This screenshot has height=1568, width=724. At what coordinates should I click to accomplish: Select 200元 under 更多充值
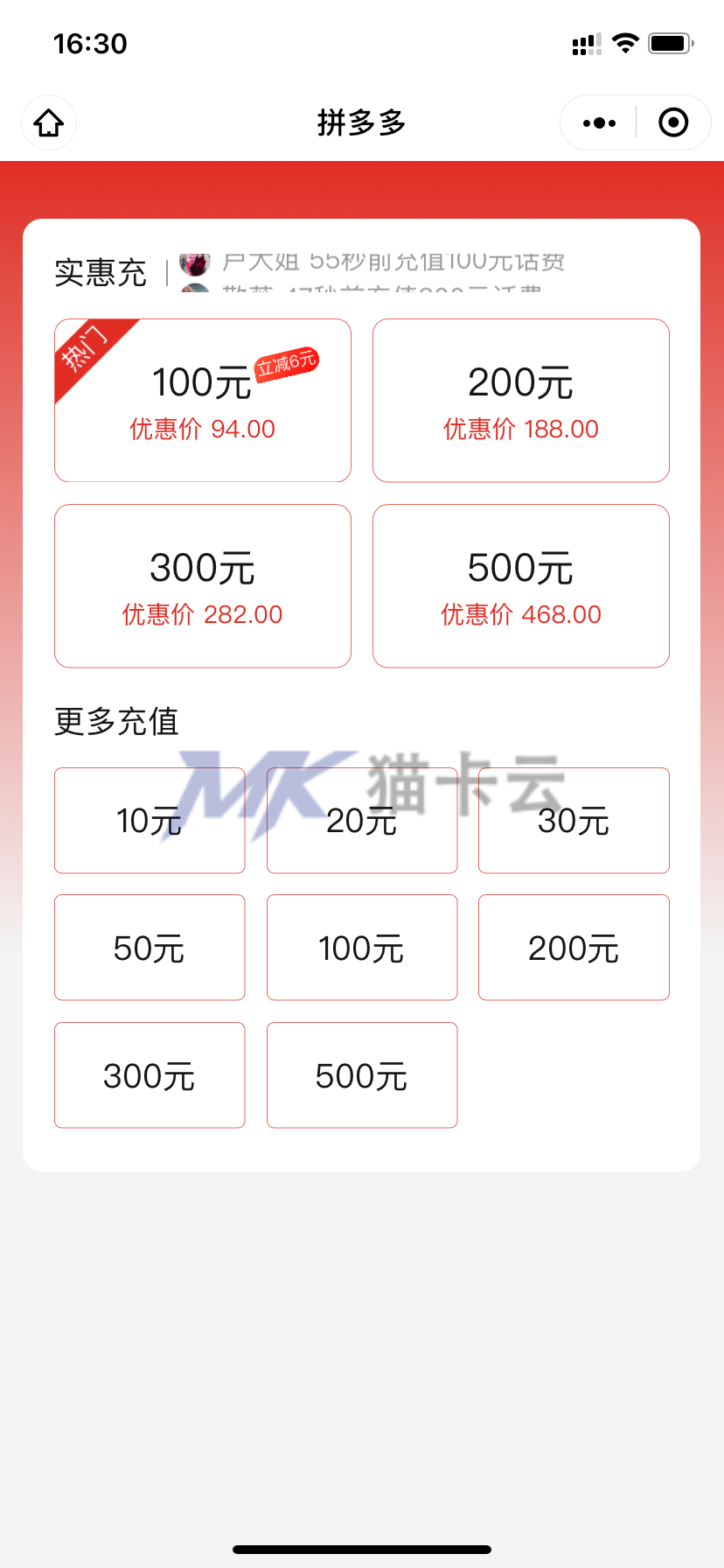pyautogui.click(x=574, y=947)
